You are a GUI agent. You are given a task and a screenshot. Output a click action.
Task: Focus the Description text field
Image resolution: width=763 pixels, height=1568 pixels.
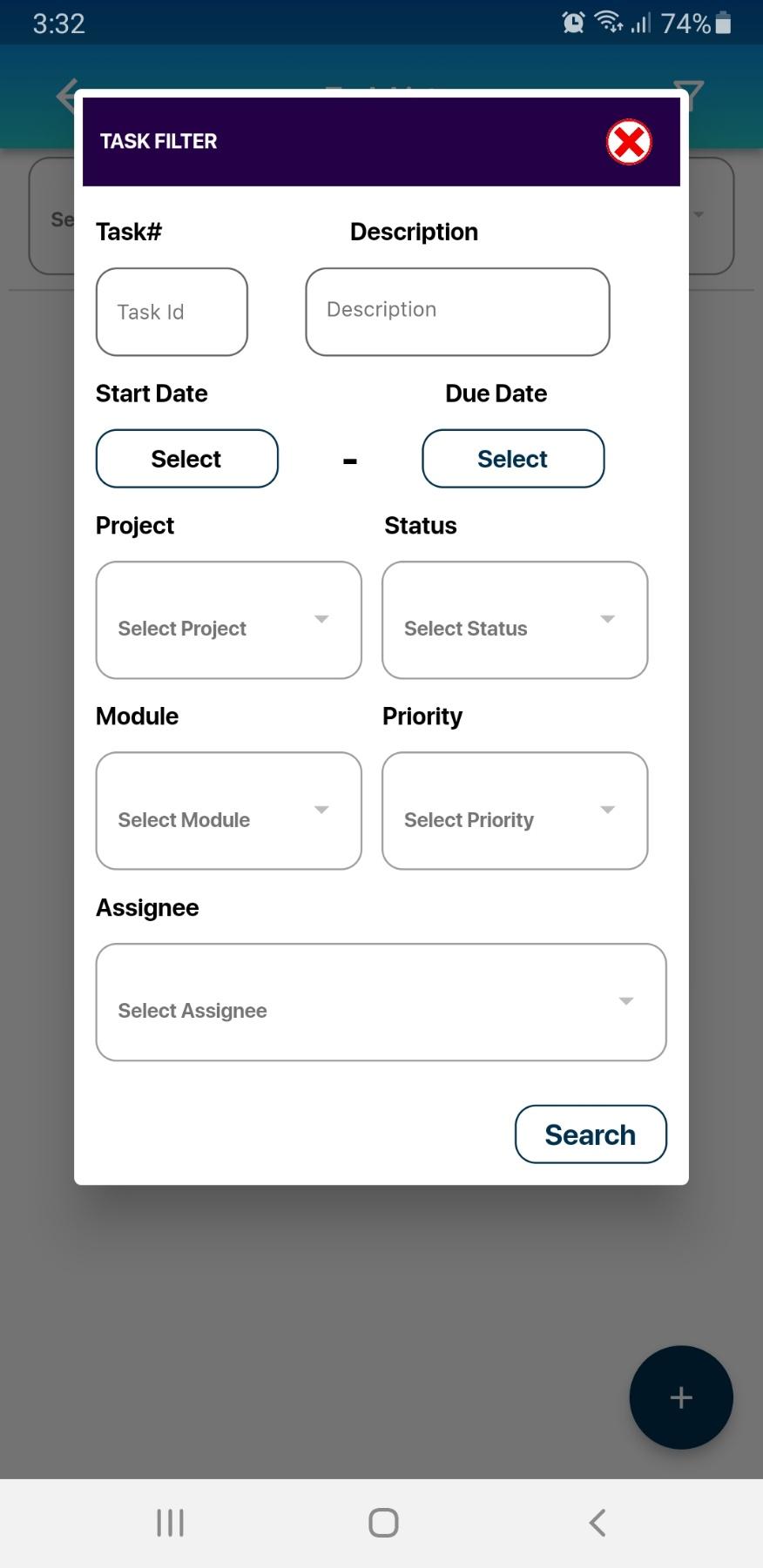pyautogui.click(x=457, y=312)
